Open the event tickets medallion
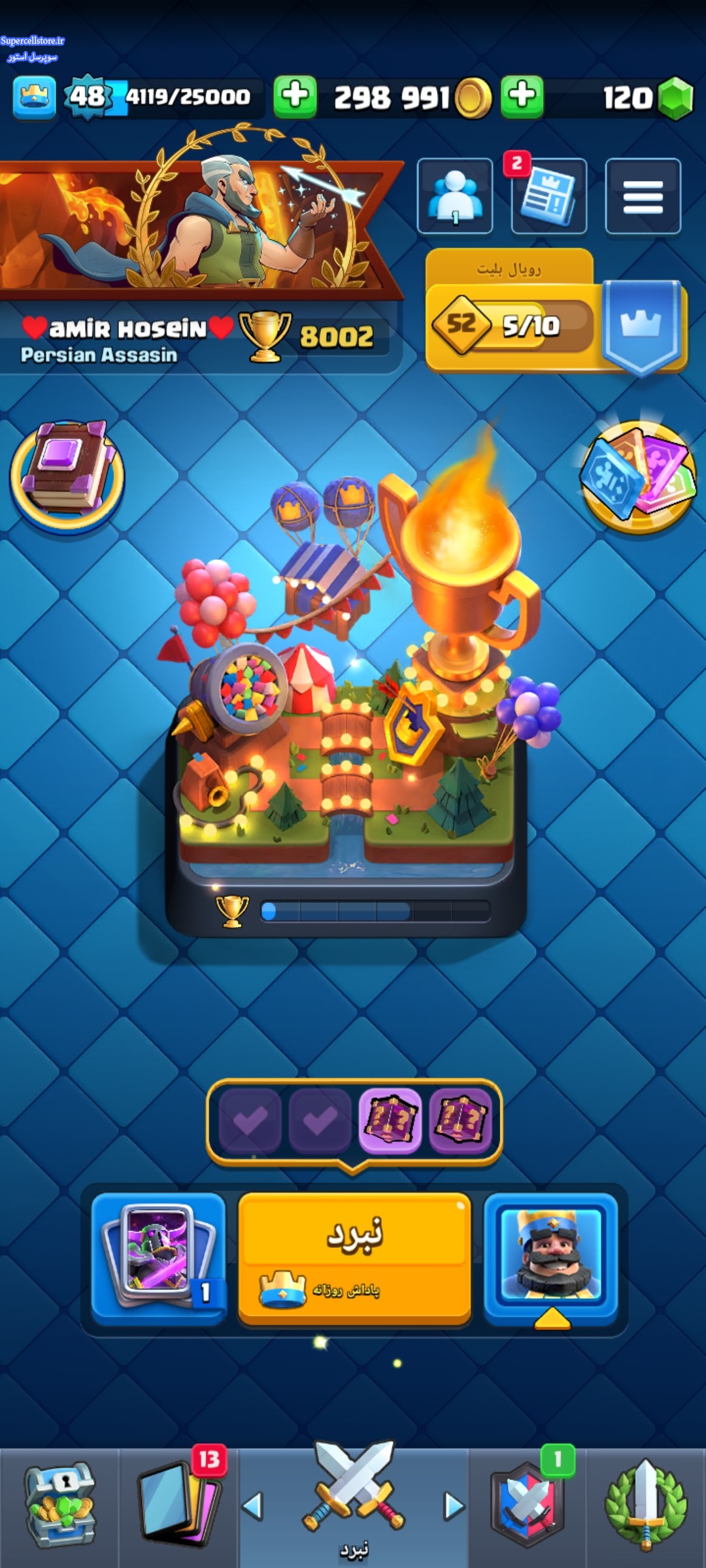706x1568 pixels. [x=638, y=478]
